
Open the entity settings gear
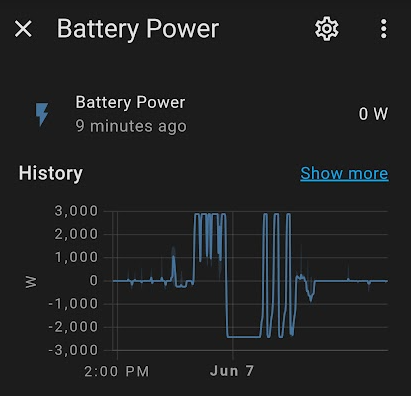click(327, 29)
